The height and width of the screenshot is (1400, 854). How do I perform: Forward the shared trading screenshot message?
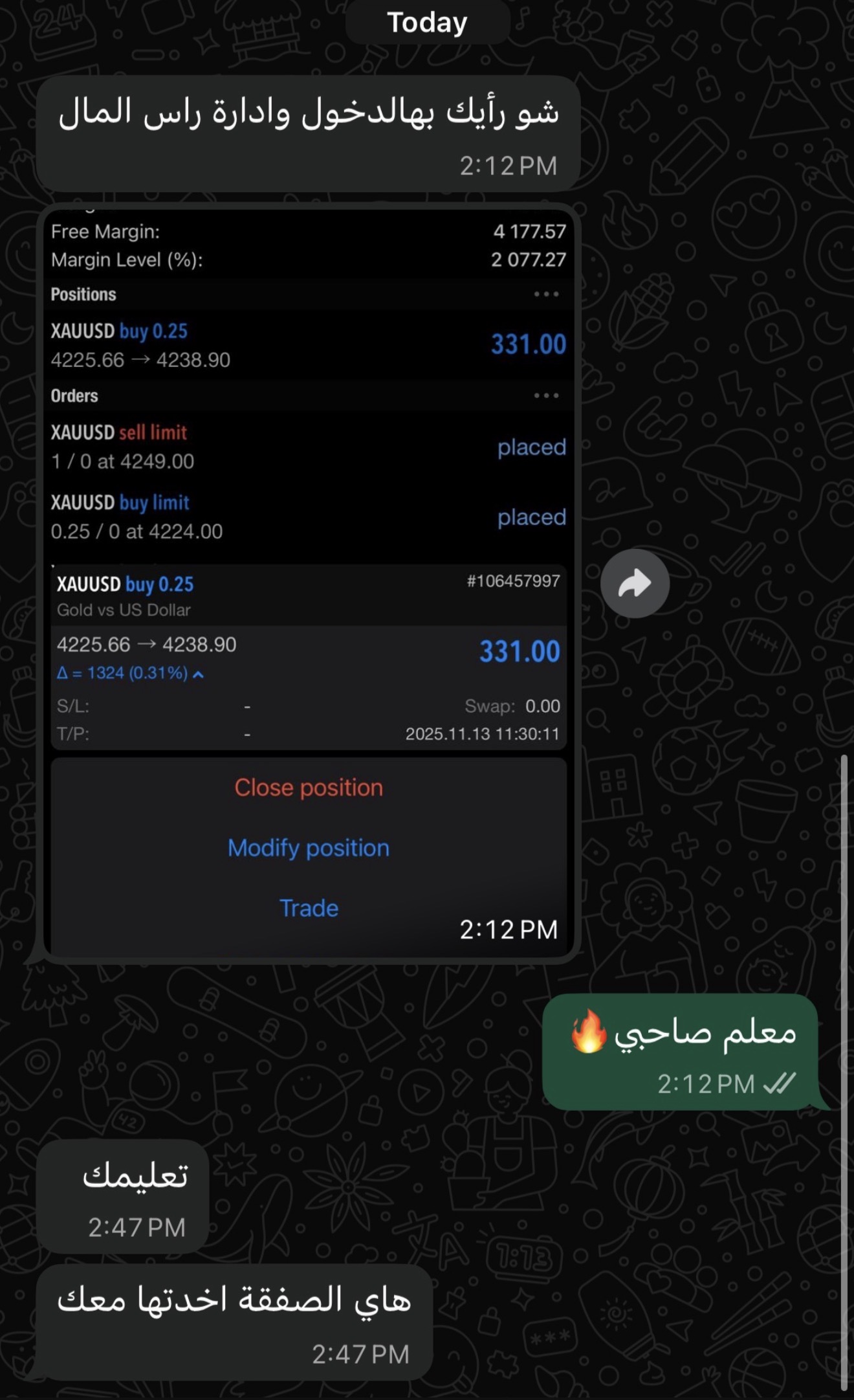tap(634, 583)
